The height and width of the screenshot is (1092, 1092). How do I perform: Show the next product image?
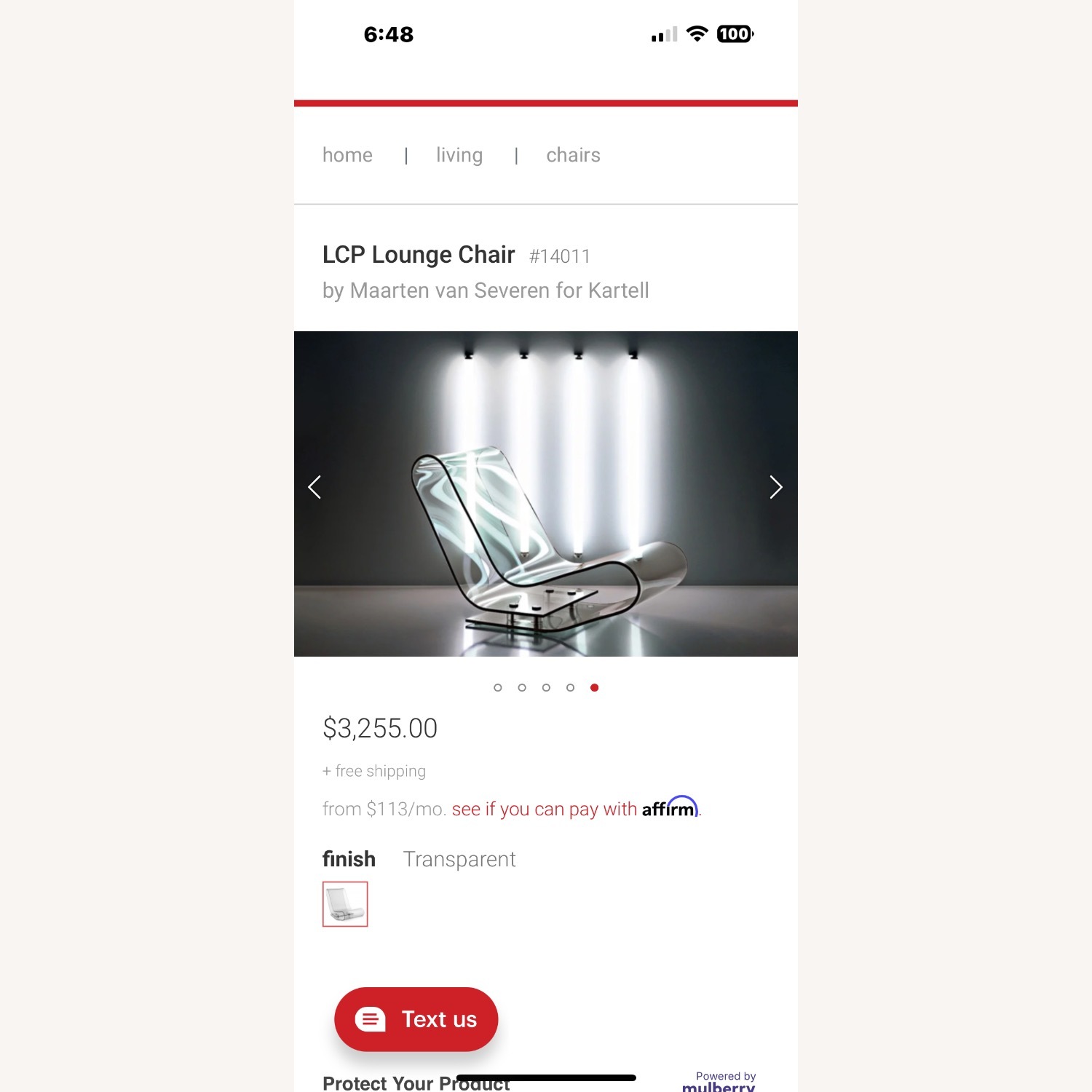click(775, 487)
